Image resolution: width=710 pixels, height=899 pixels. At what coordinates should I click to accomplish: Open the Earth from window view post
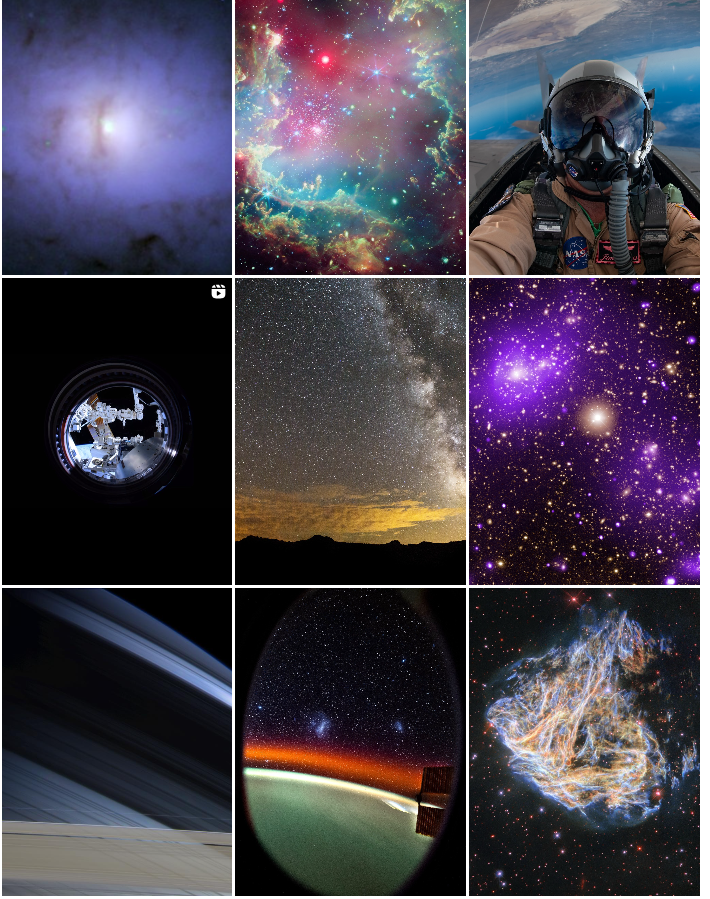pyautogui.click(x=350, y=741)
